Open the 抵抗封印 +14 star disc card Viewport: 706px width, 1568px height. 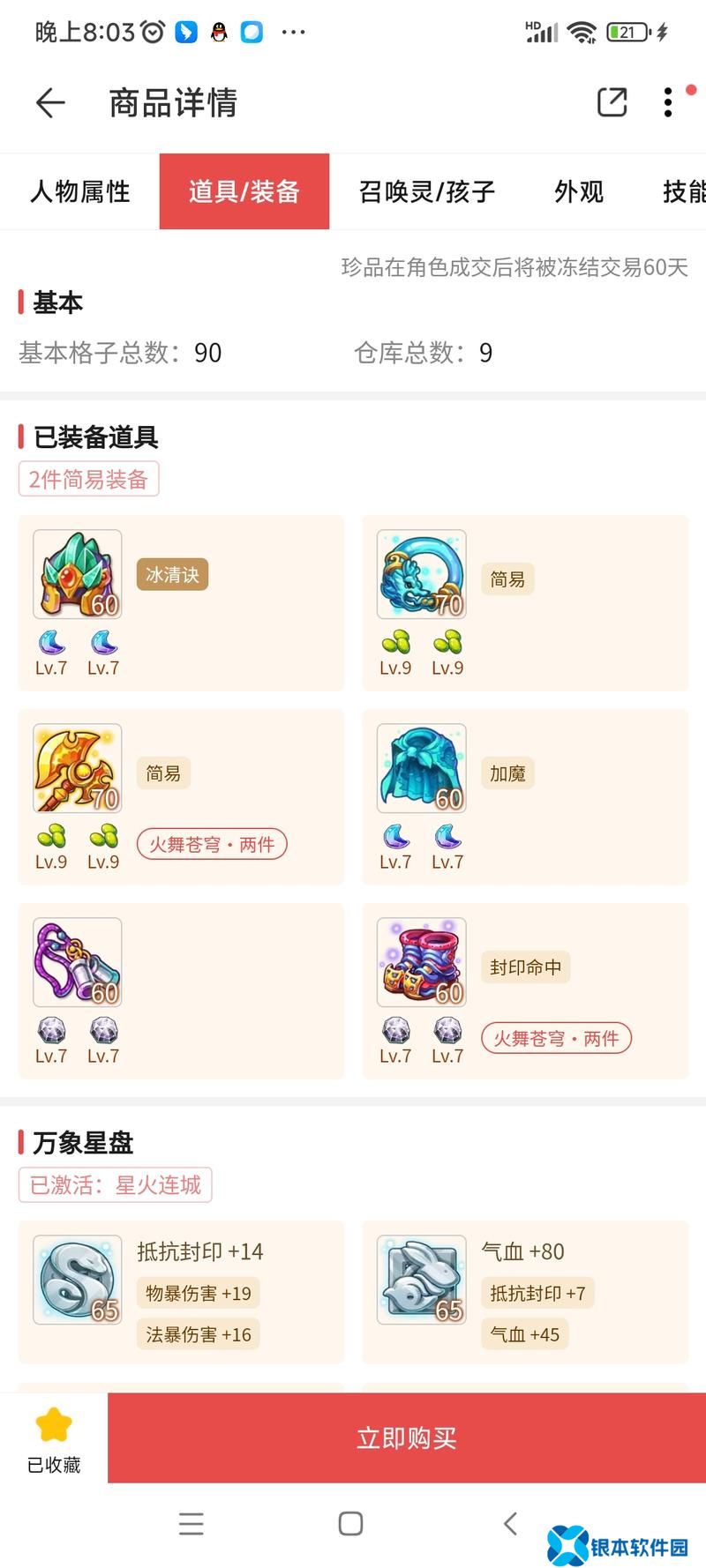181,1292
